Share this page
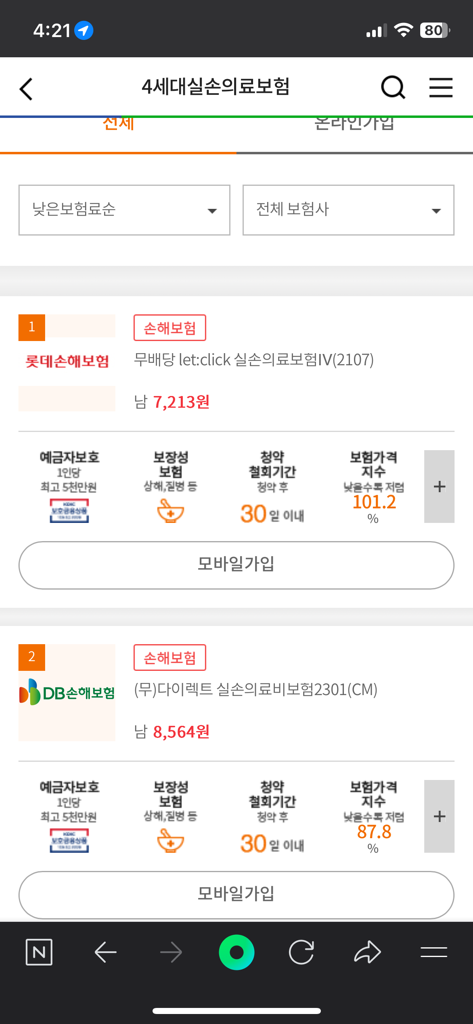Image resolution: width=473 pixels, height=1024 pixels. [367, 953]
